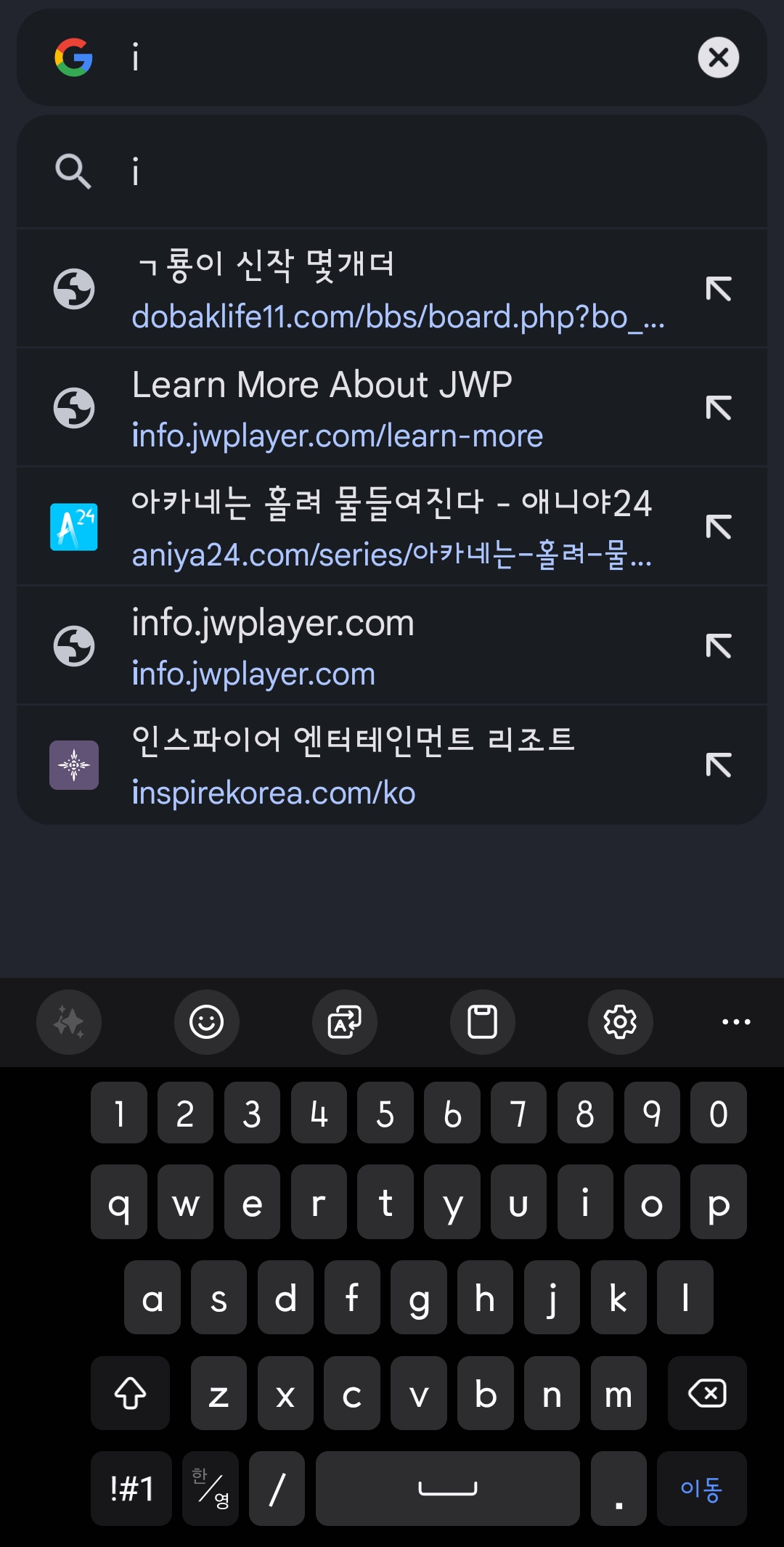784x1547 pixels.
Task: Tap the backspace key
Action: pyautogui.click(x=707, y=1393)
